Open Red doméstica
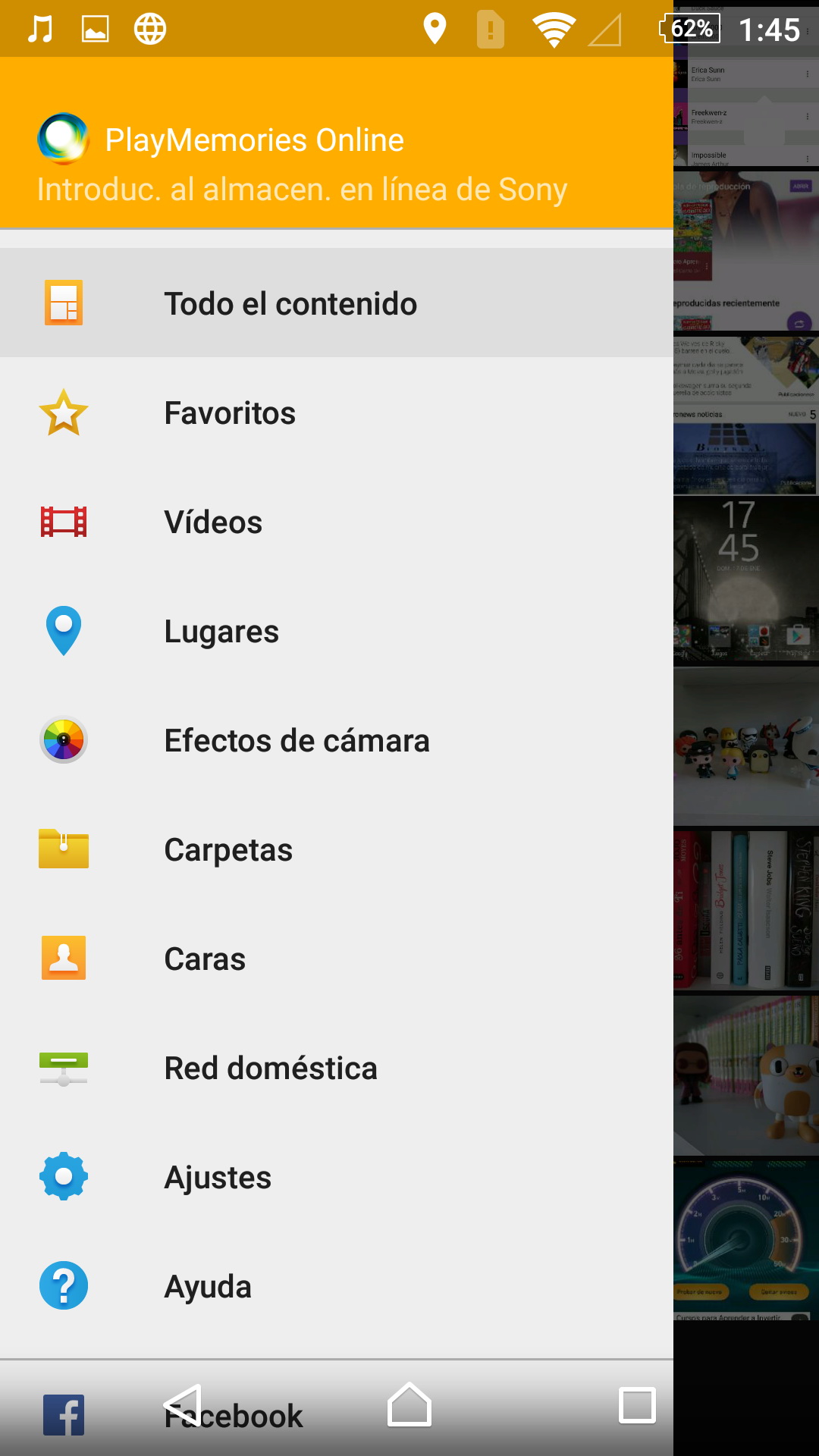The width and height of the screenshot is (819, 1456). [336, 1068]
